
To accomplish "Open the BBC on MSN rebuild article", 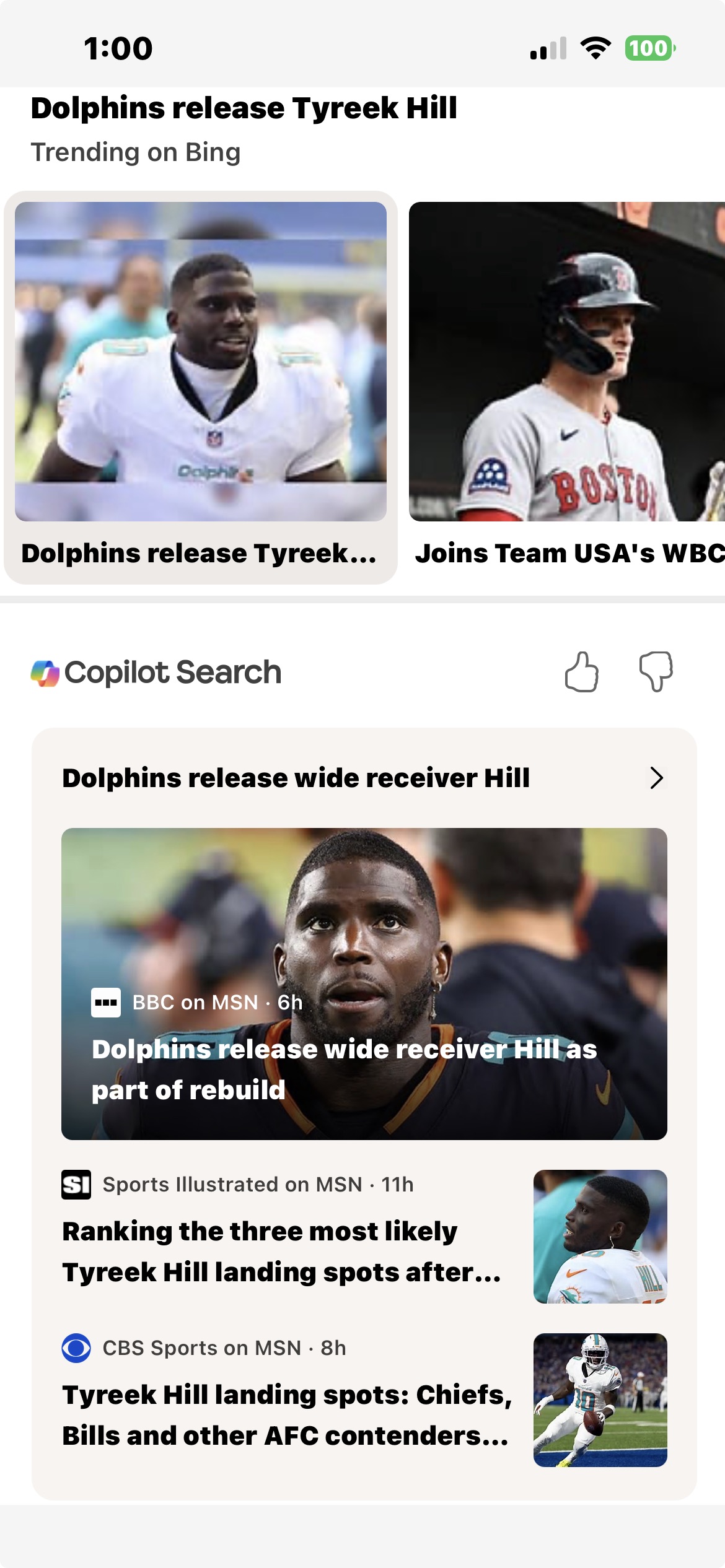I will (364, 983).
